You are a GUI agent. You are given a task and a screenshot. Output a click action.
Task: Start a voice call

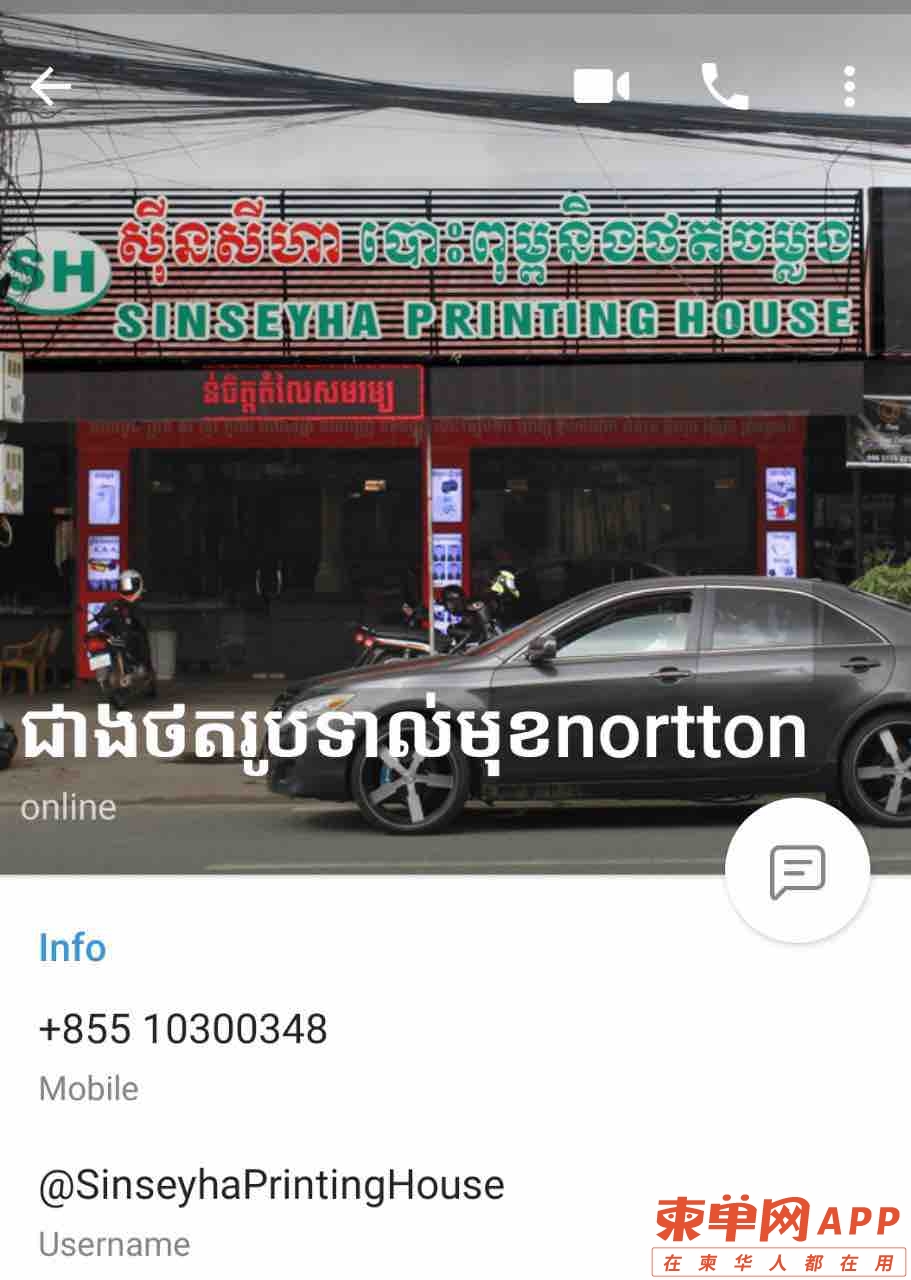[724, 87]
